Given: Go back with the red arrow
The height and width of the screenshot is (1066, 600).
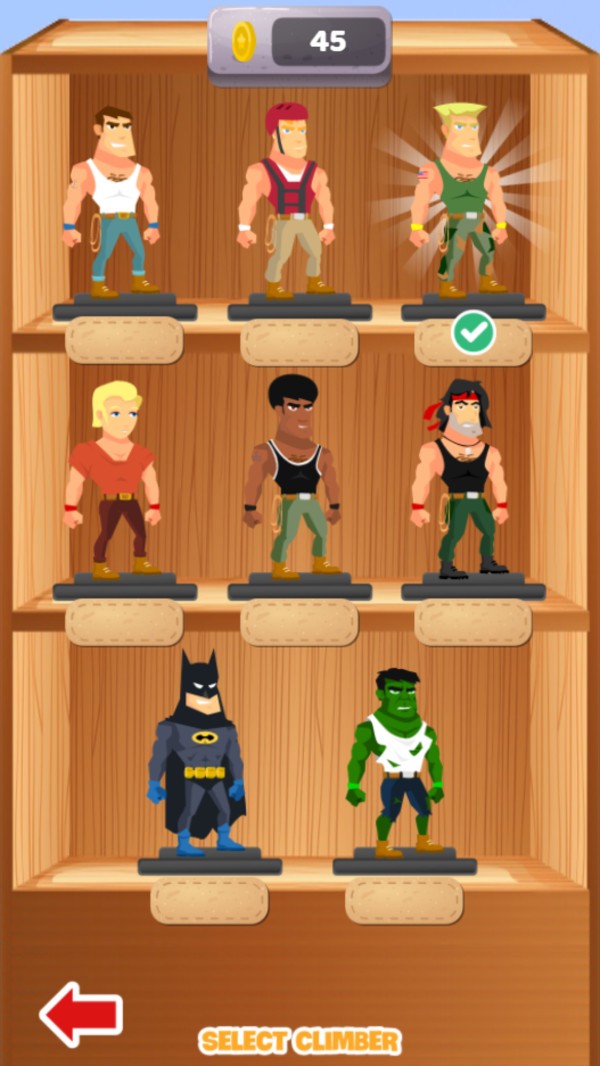Looking at the screenshot, I should (81, 1014).
